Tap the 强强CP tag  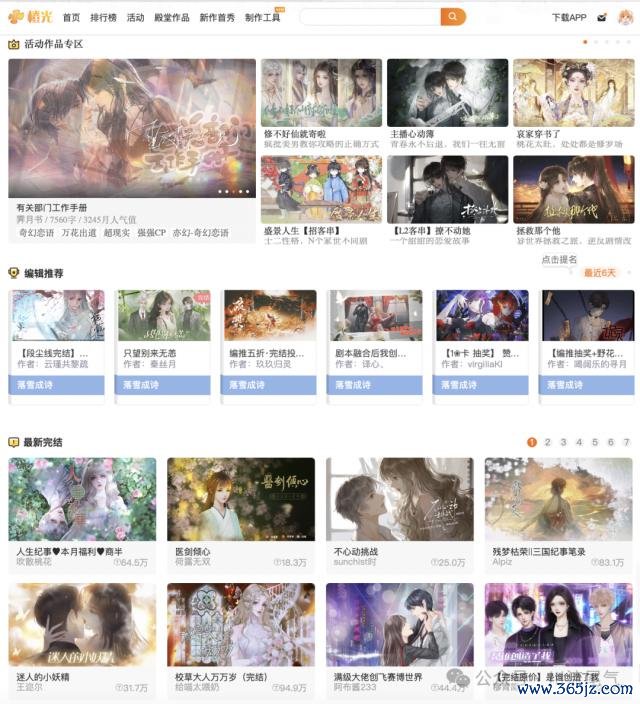click(151, 233)
